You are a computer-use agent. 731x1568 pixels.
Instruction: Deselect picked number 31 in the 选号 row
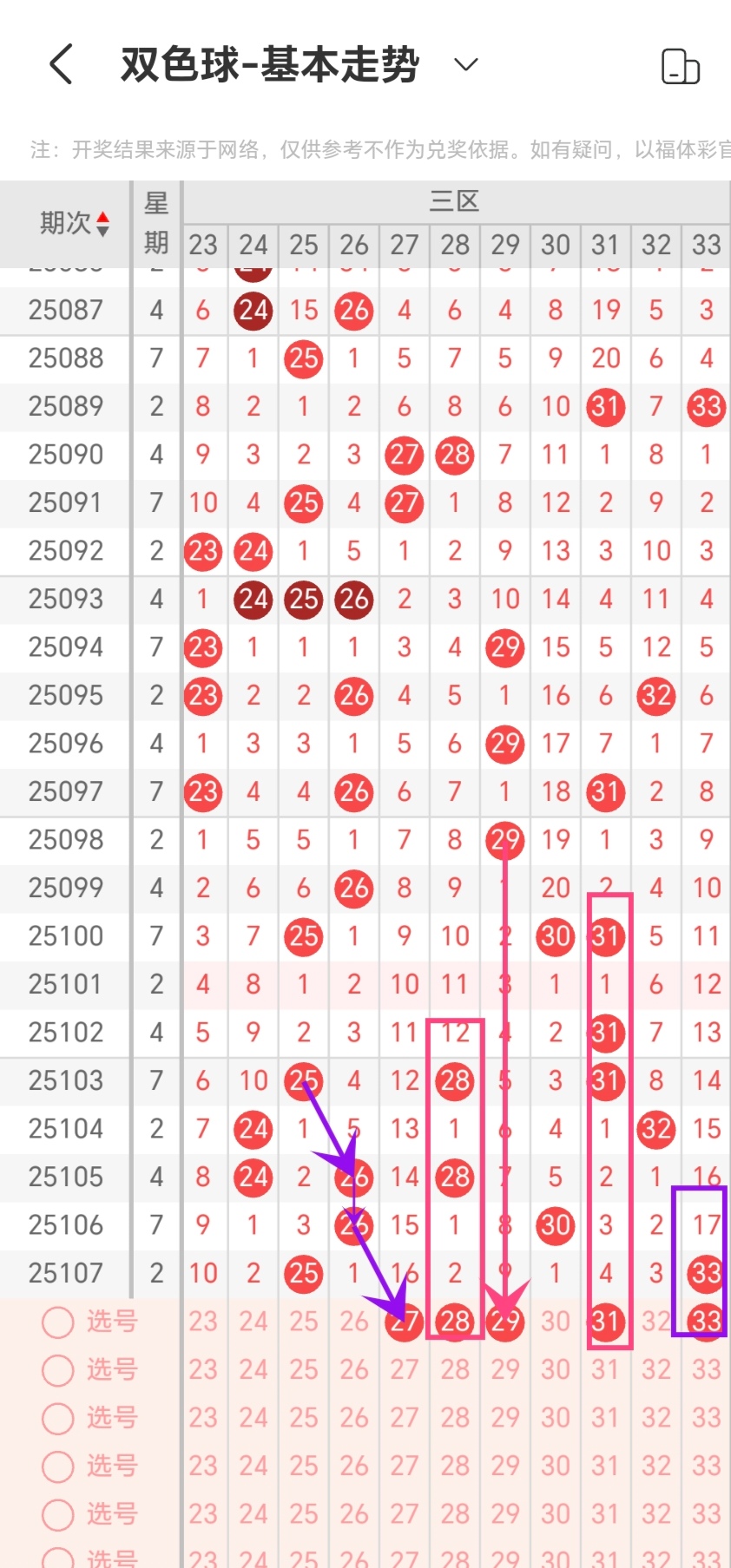tap(606, 1322)
